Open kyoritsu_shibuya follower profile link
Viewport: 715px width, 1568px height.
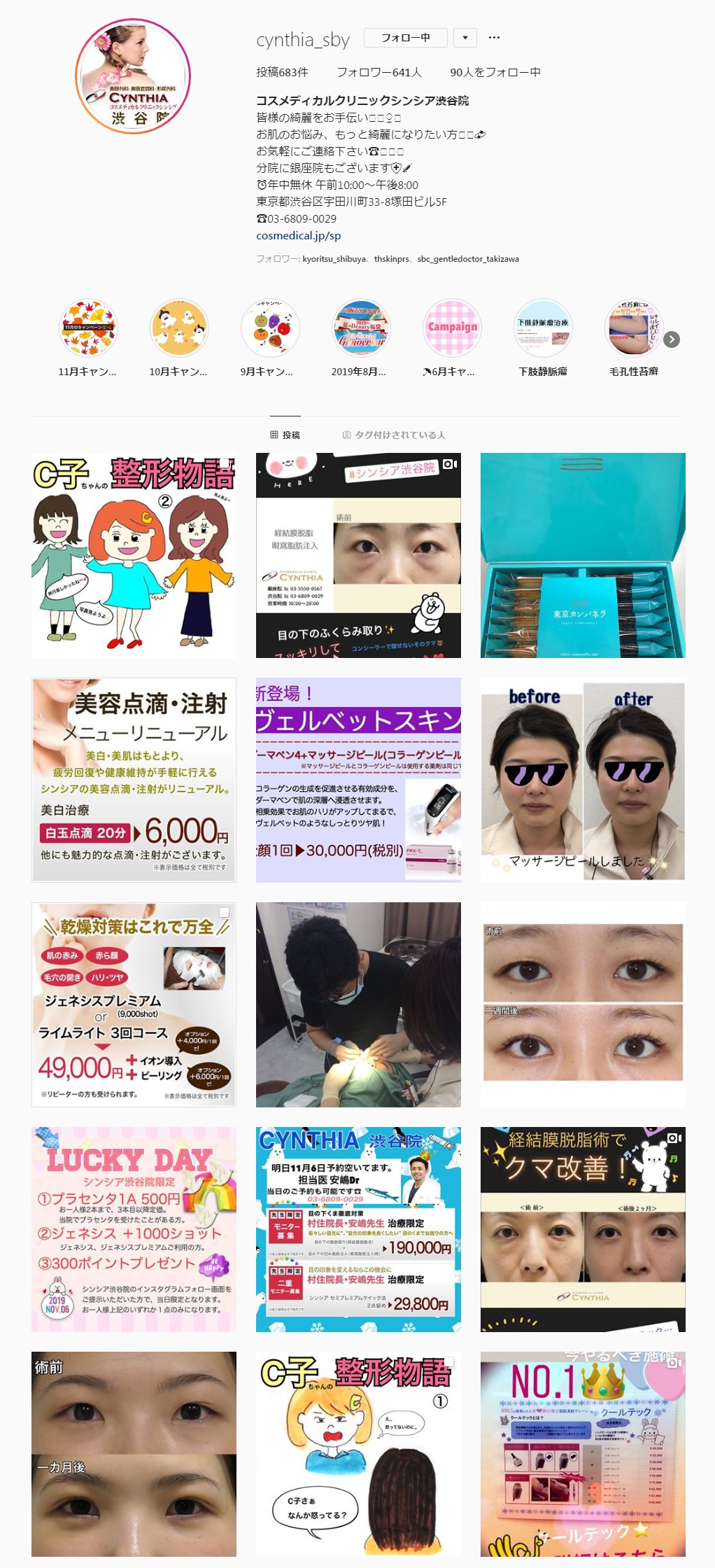click(334, 259)
